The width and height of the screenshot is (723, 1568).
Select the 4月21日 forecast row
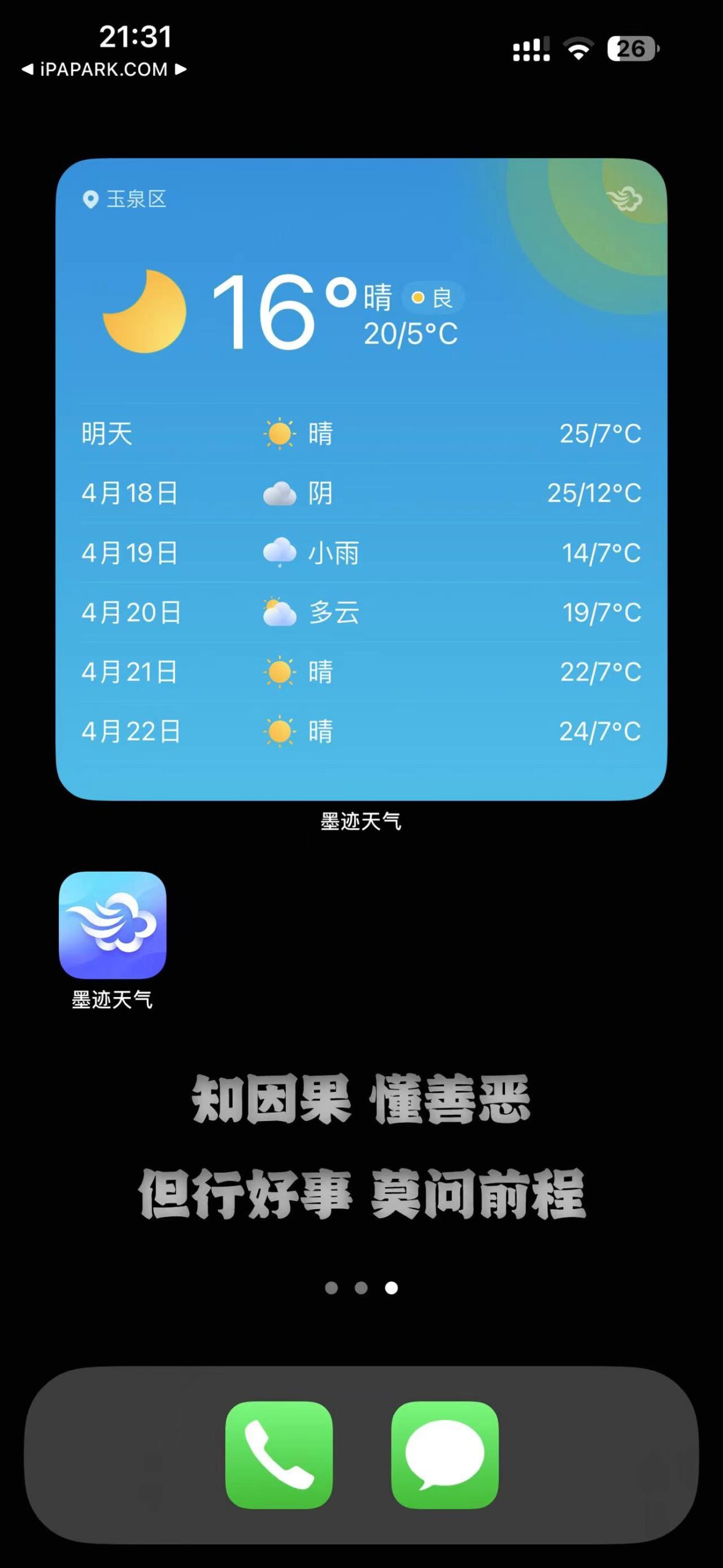[x=361, y=671]
